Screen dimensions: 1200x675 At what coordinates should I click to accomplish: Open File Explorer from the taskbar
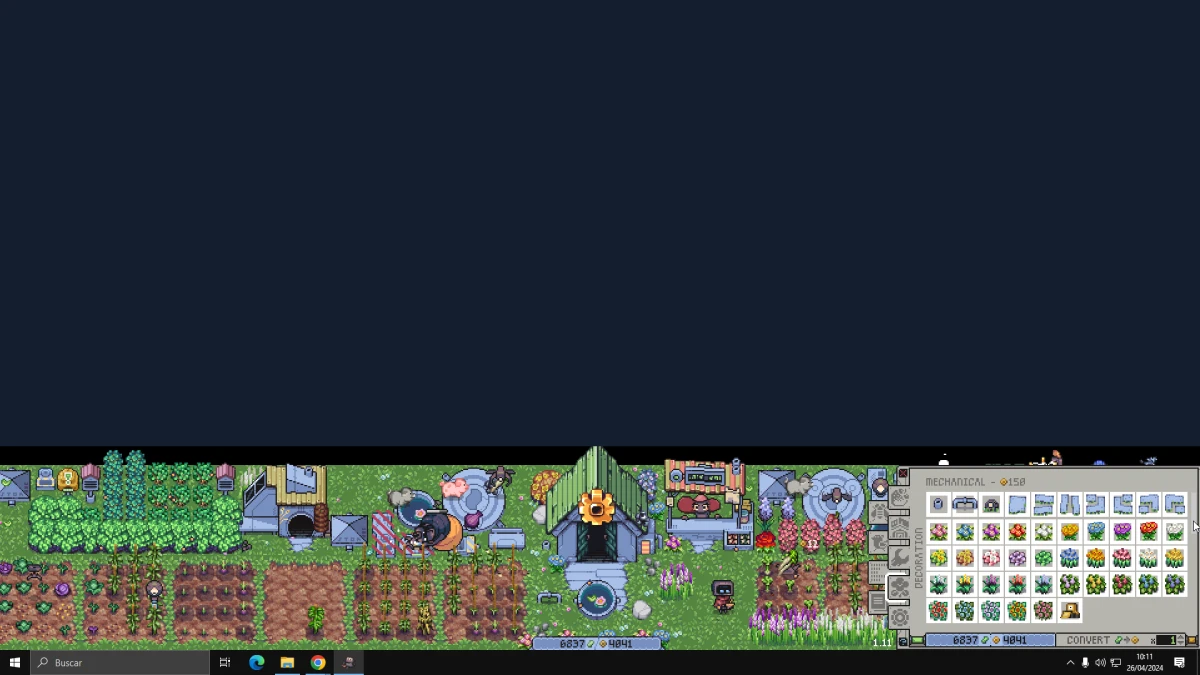tap(287, 663)
